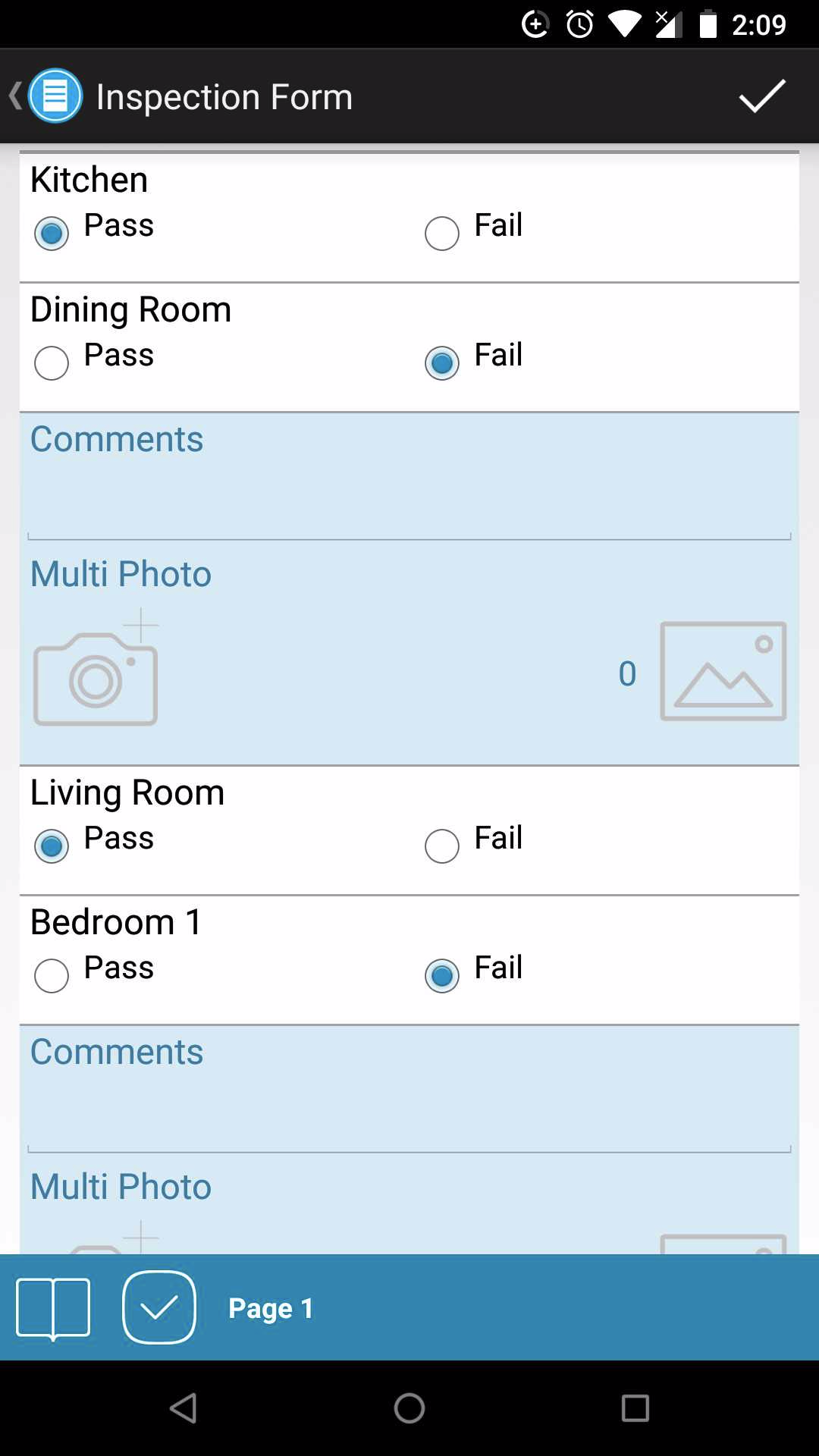
Task: Select Pass for Kitchen
Action: click(x=52, y=233)
